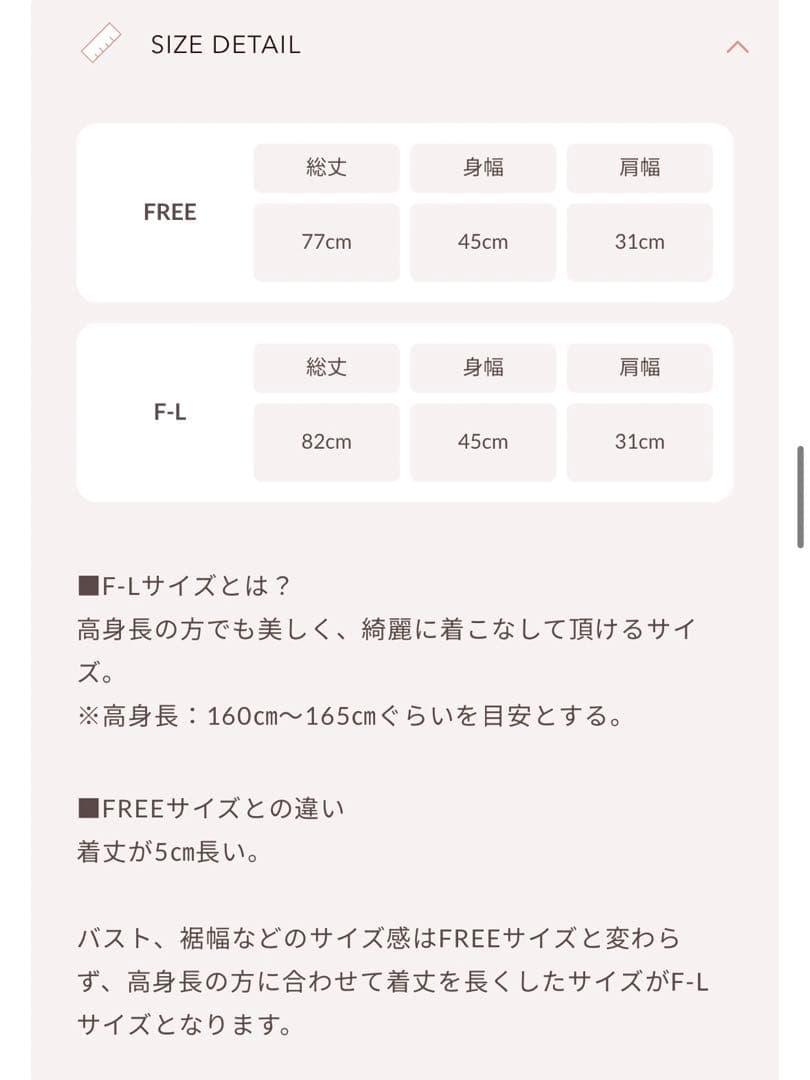Select the F-L size label
Image resolution: width=810 pixels, height=1080 pixels.
(x=170, y=411)
